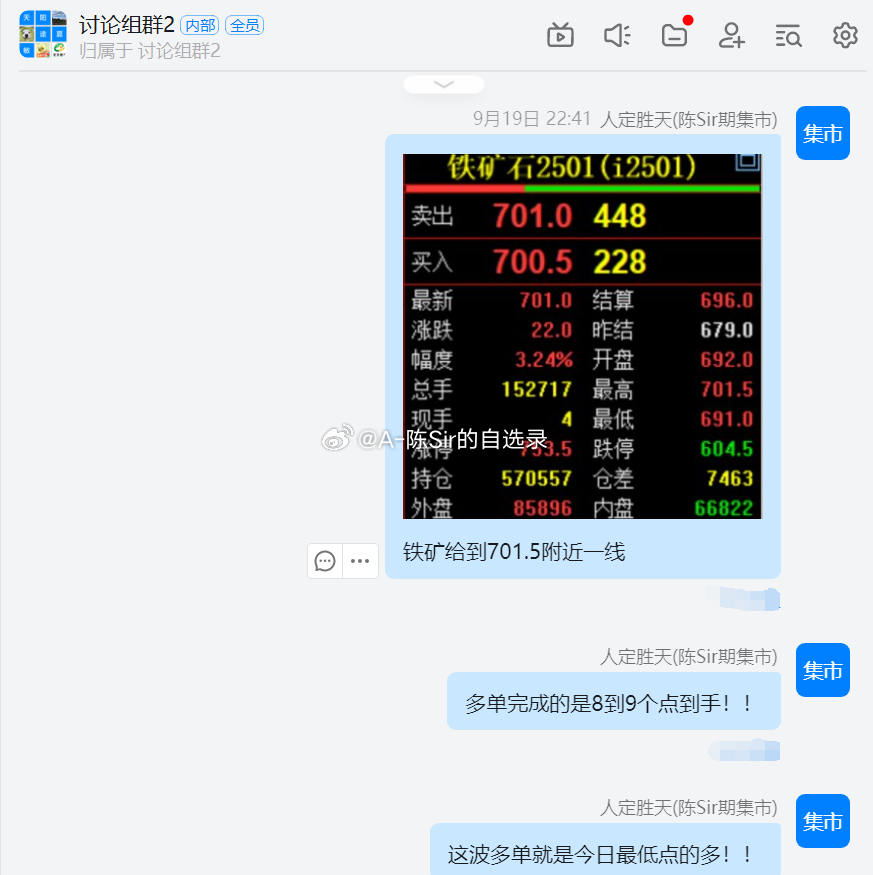Open the group files folder

click(675, 36)
